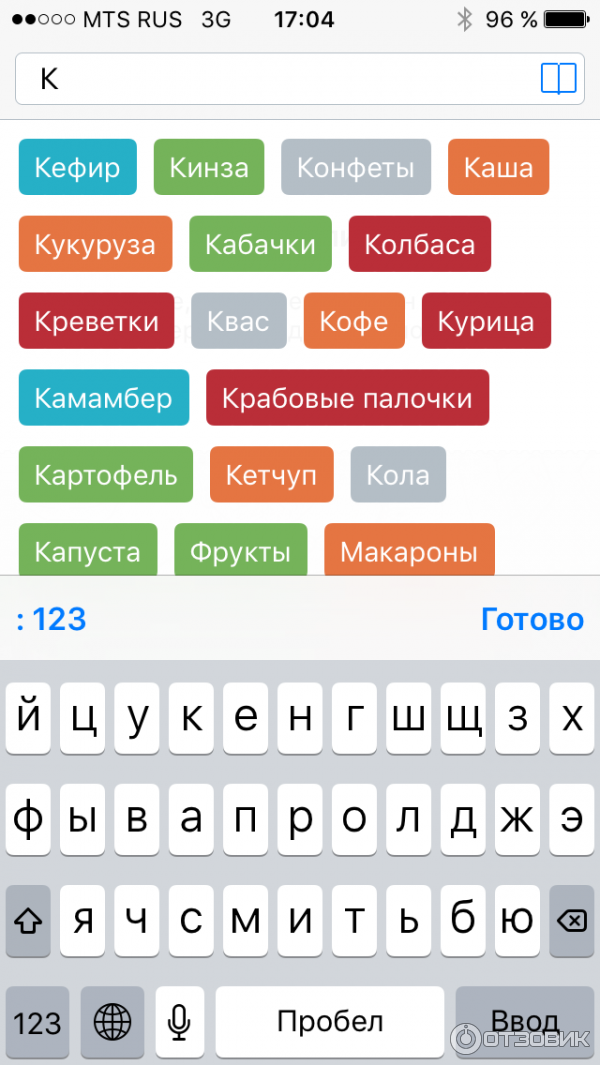Open the catalog book icon

(558, 78)
